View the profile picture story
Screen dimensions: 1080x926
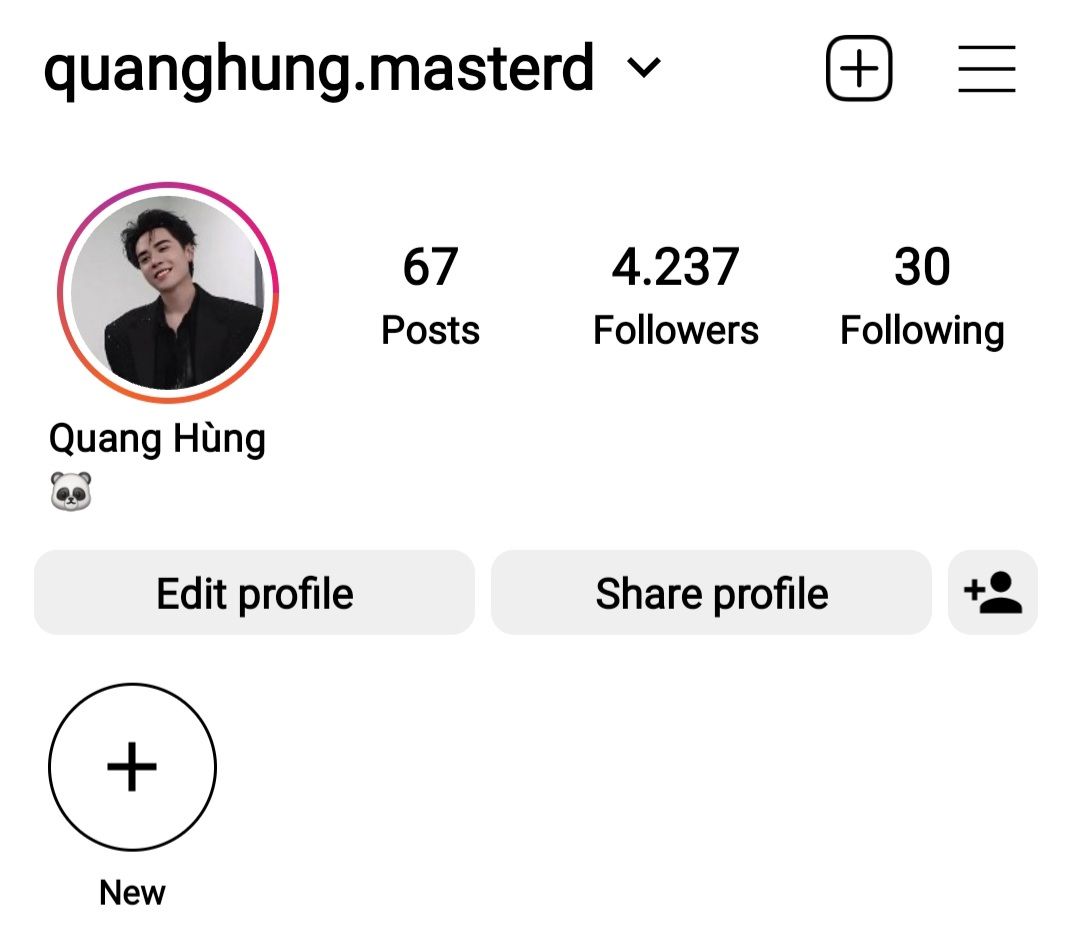pos(168,292)
